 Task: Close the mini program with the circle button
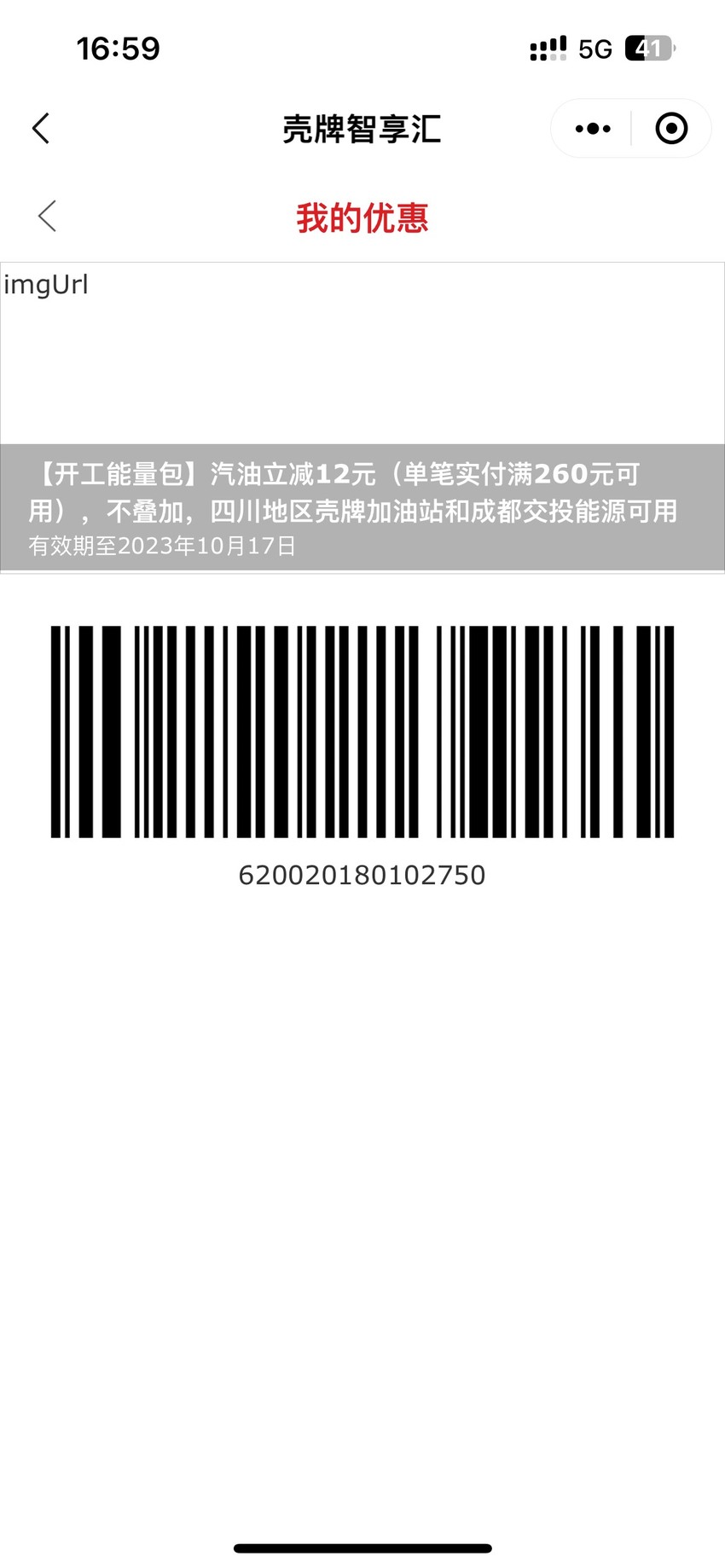[x=671, y=129]
